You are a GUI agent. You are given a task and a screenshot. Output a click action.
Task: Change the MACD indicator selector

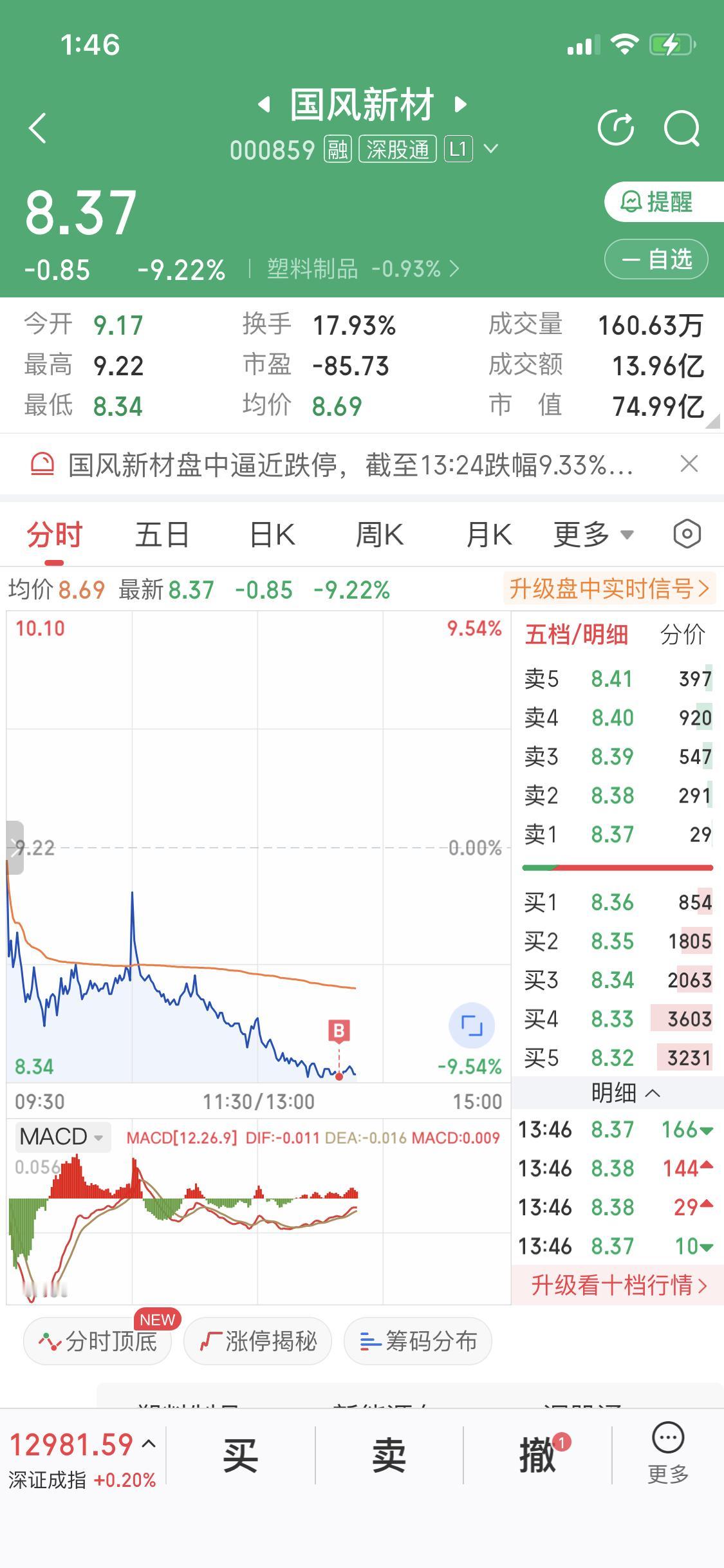click(62, 1136)
